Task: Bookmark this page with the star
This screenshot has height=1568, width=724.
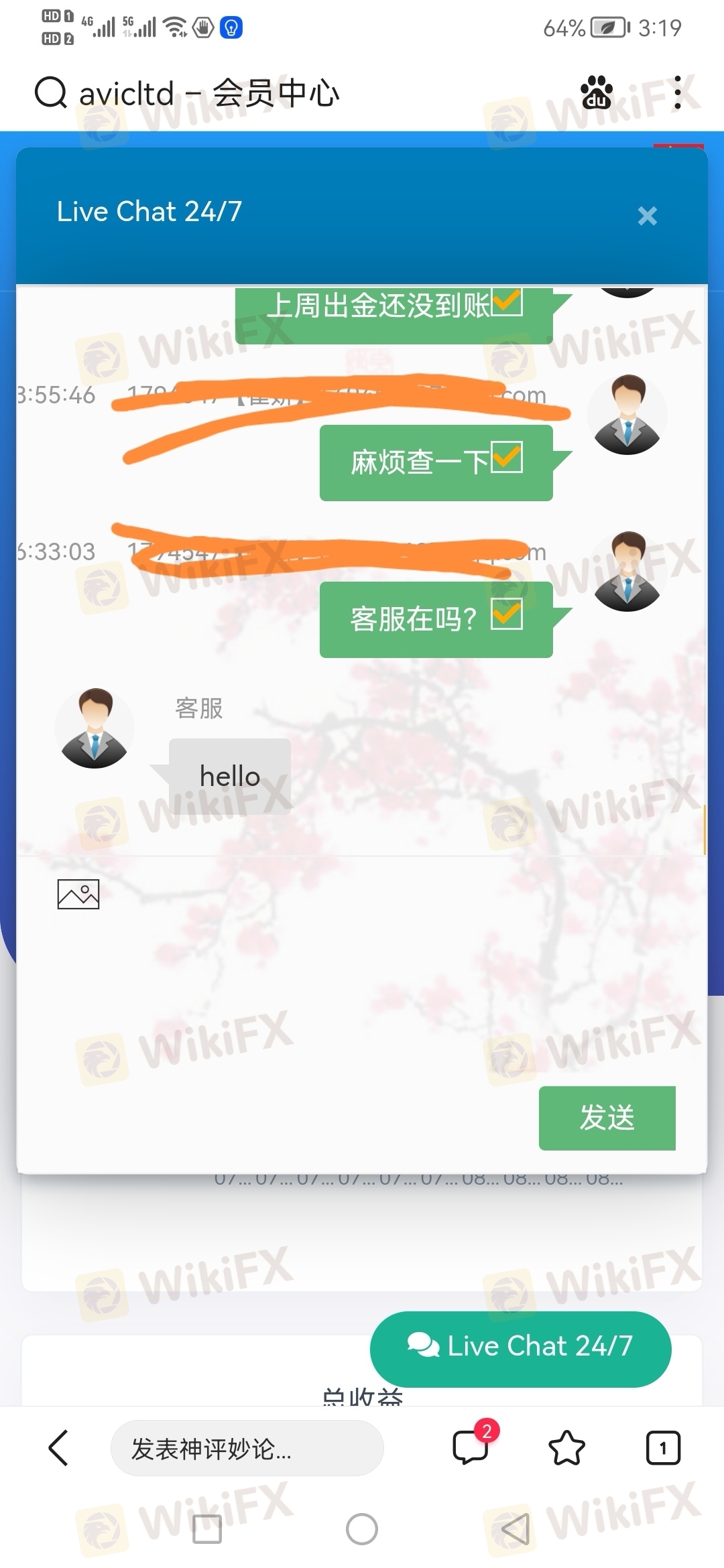Action: click(566, 1448)
